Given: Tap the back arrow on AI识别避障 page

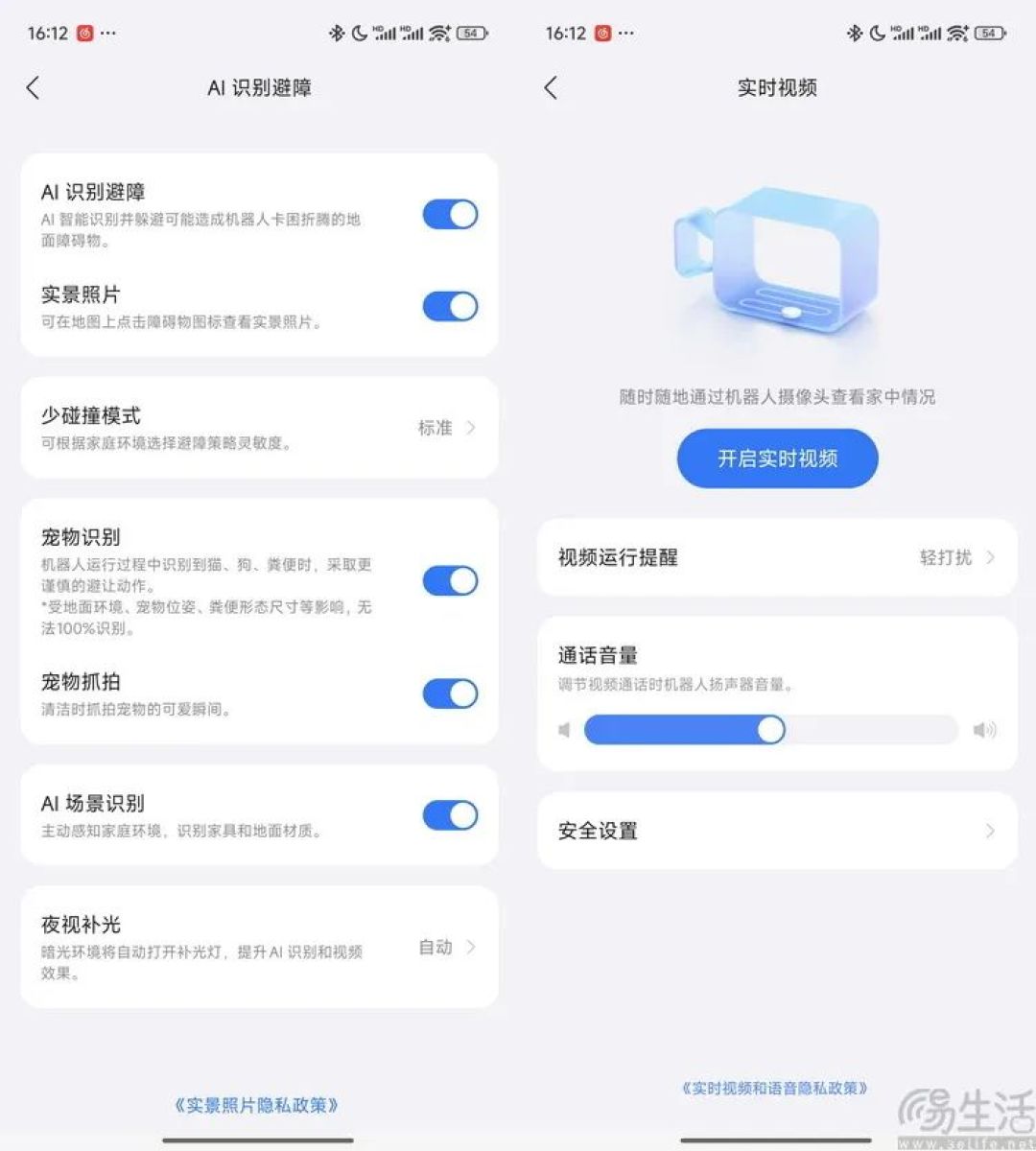Looking at the screenshot, I should pos(34,87).
